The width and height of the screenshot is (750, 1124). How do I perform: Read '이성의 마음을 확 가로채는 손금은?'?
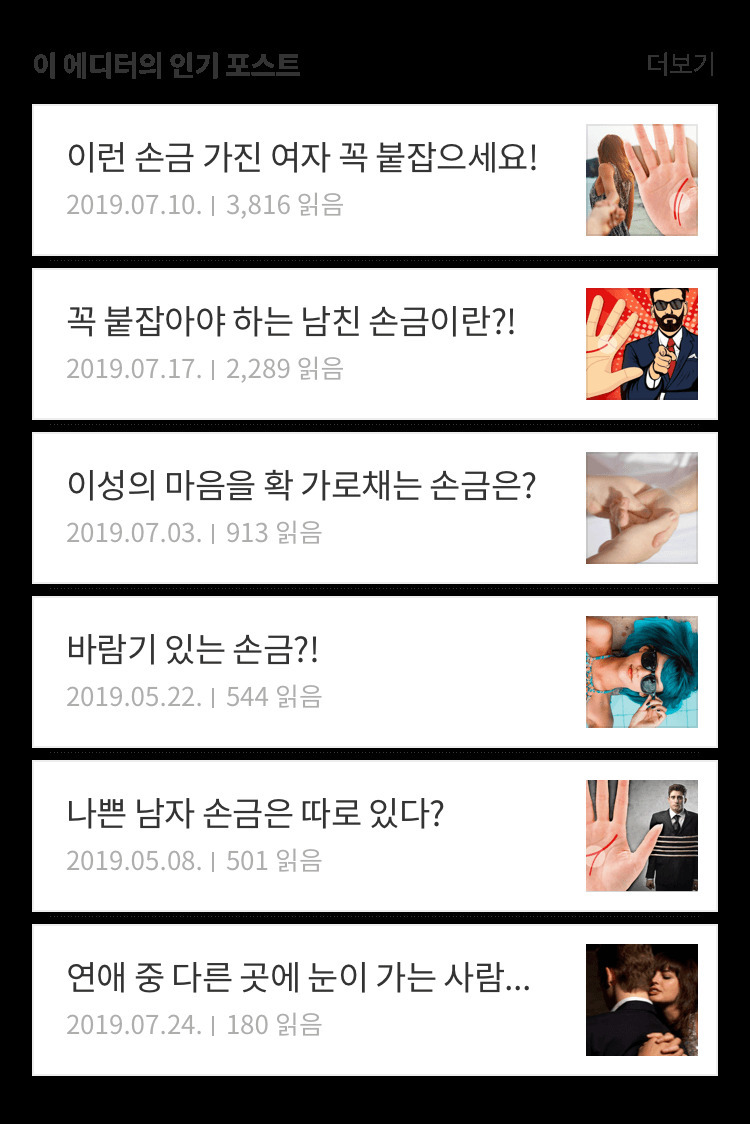coord(302,486)
